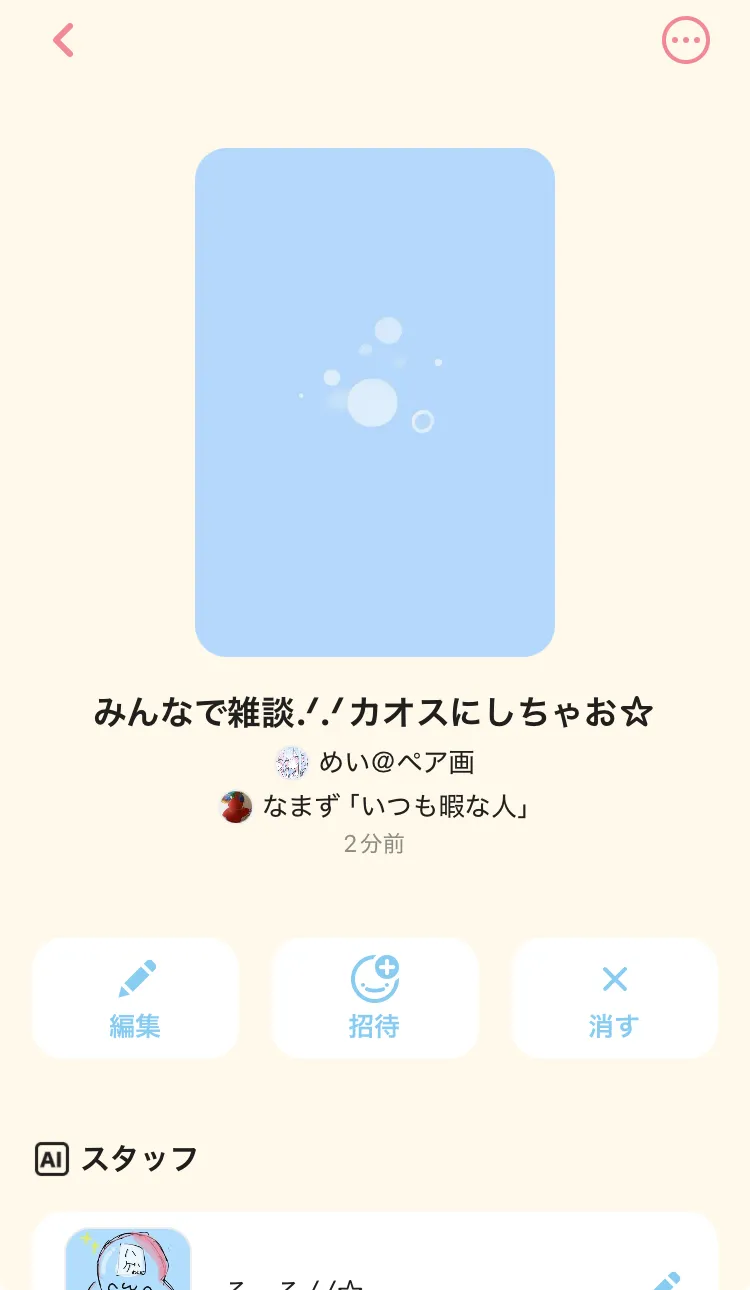Tap the 消す delete button

pyautogui.click(x=614, y=998)
